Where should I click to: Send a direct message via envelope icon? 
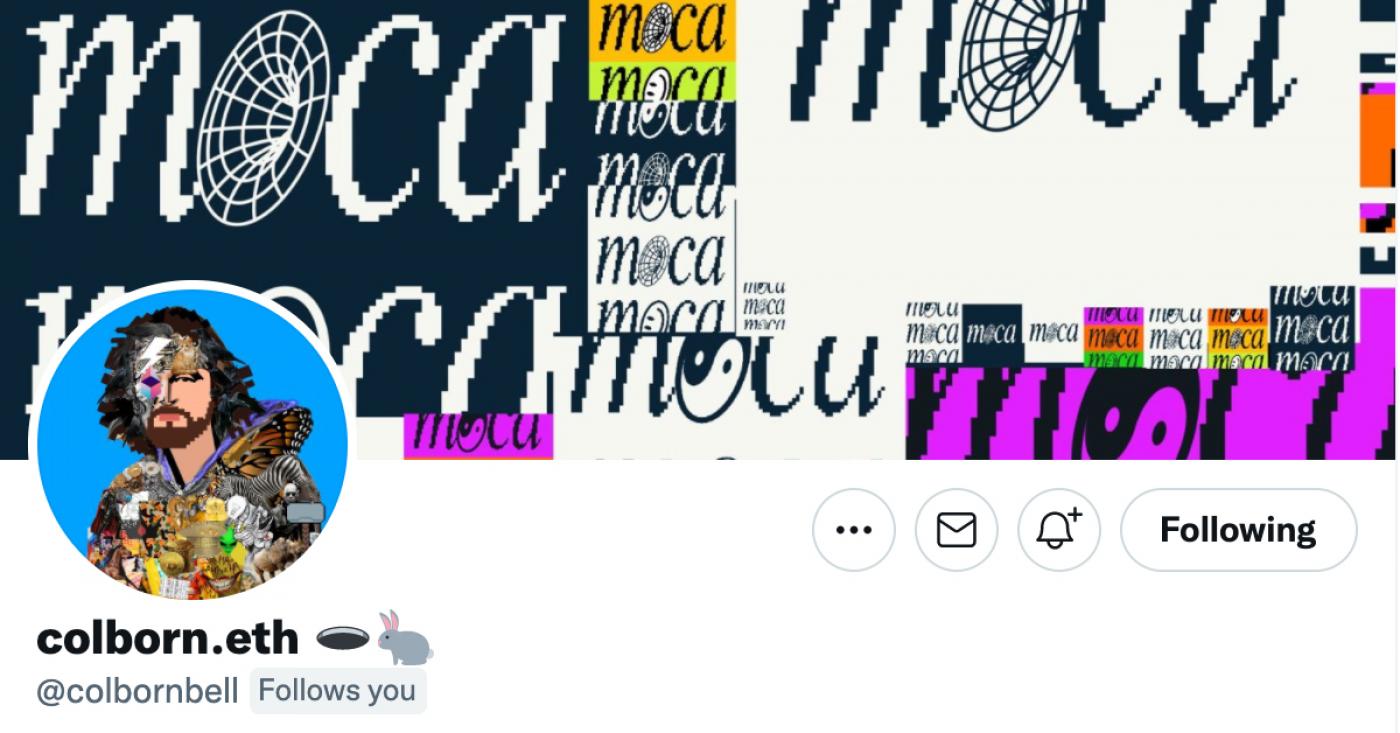point(956,530)
